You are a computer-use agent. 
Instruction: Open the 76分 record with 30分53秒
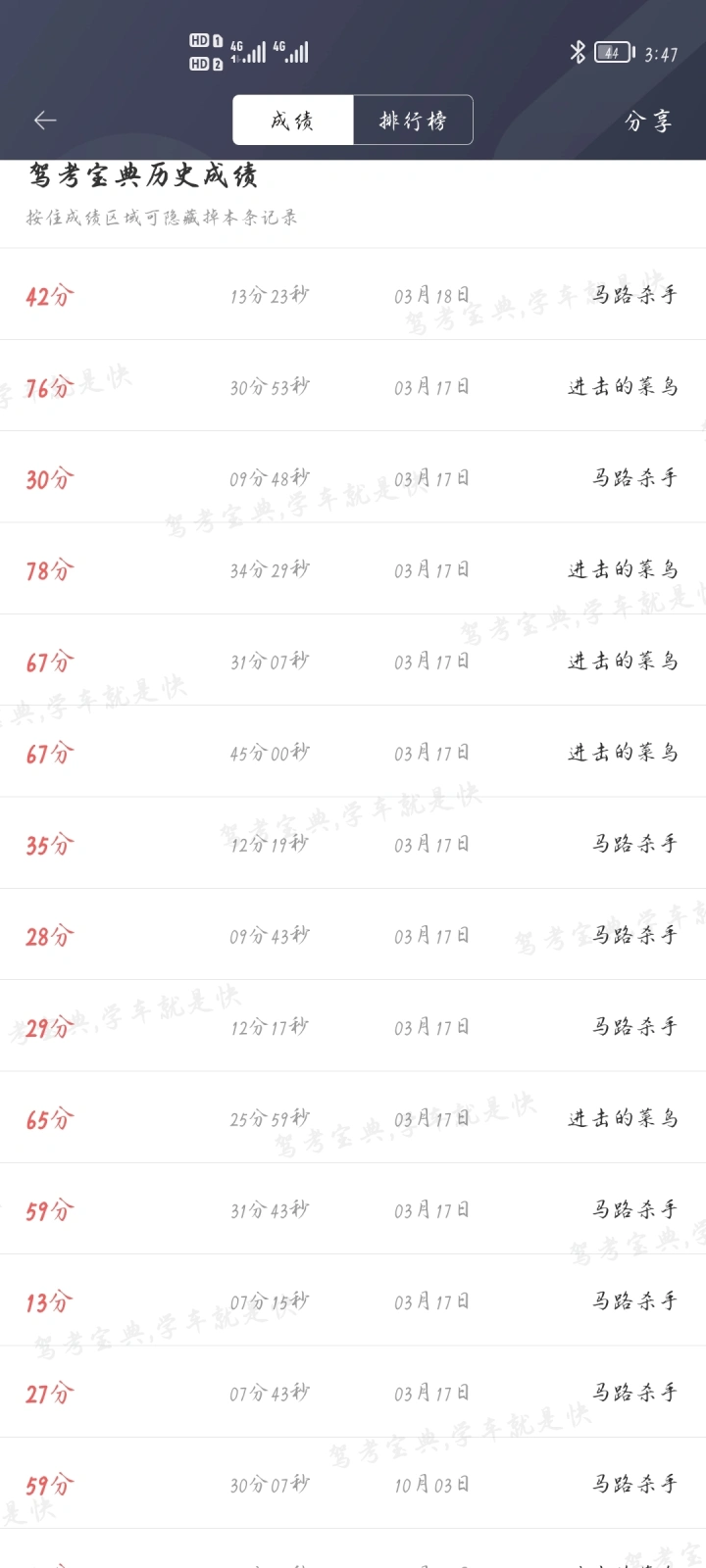point(353,386)
